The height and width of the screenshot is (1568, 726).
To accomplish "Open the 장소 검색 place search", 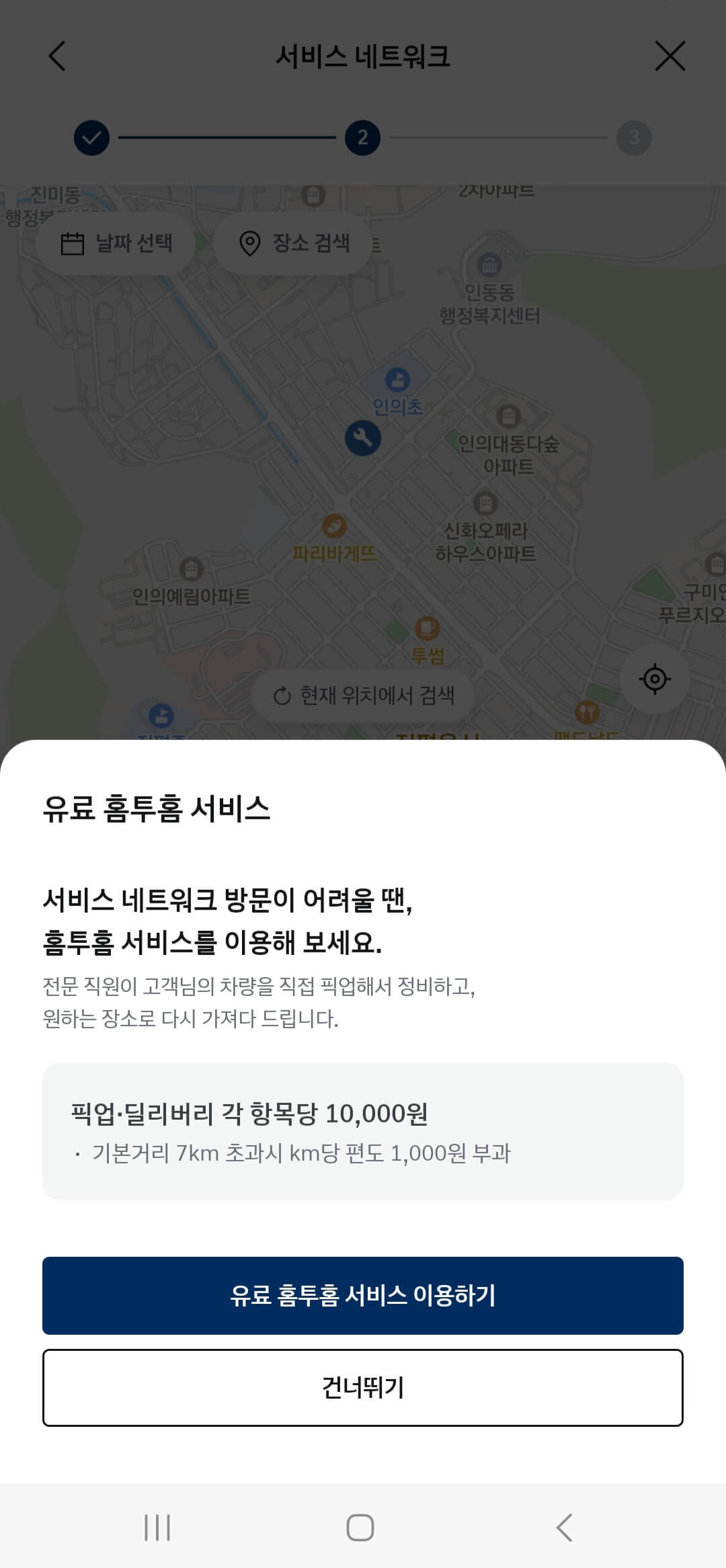I will (x=294, y=243).
